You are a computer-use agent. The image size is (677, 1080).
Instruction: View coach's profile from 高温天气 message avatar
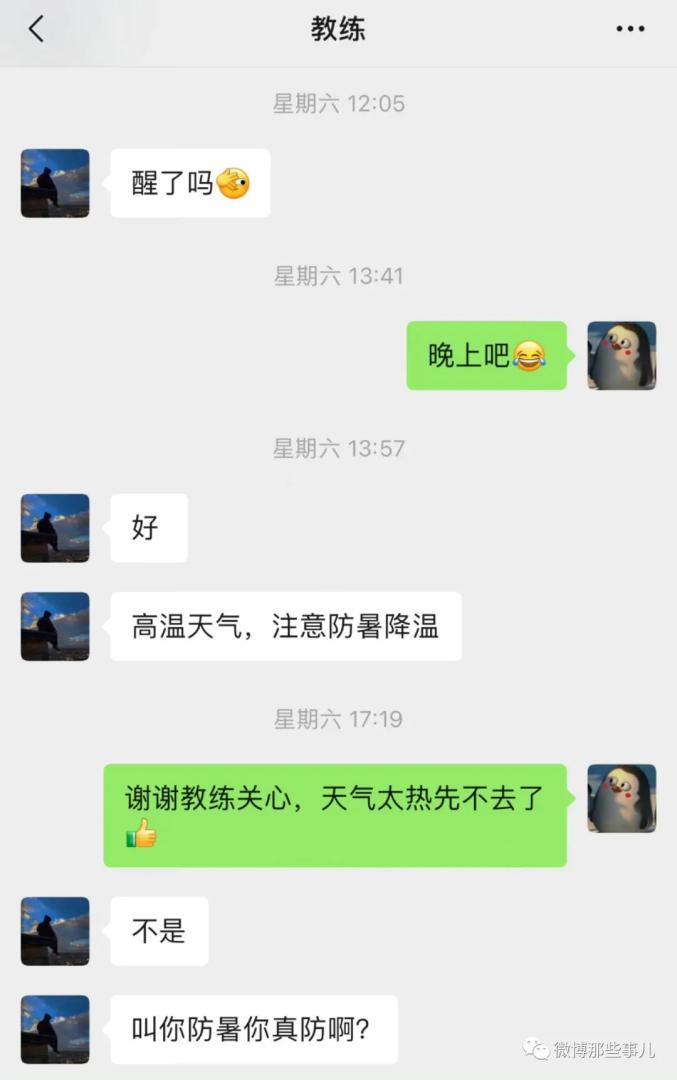point(55,626)
